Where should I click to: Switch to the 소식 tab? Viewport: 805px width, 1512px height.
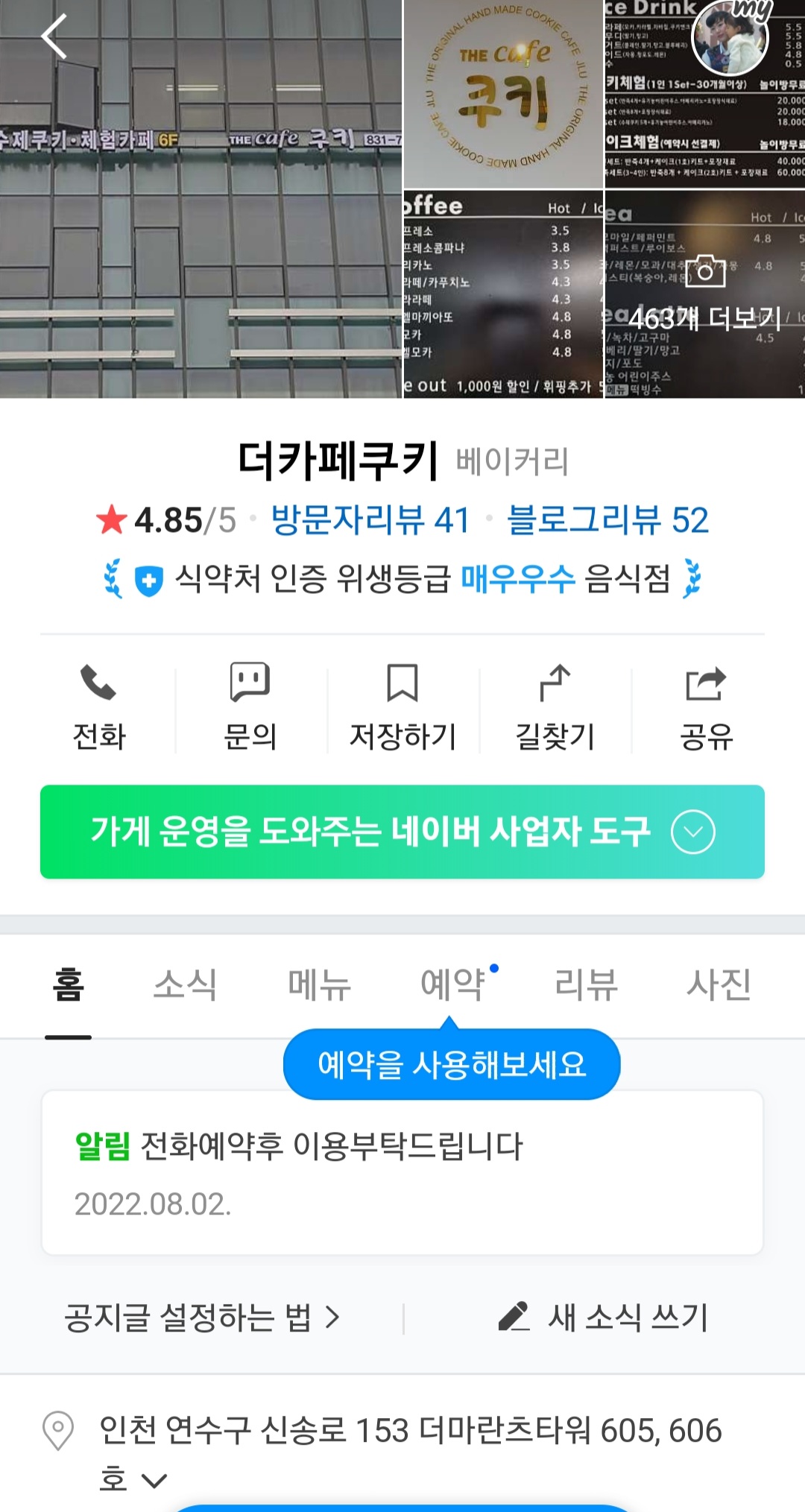[x=185, y=984]
